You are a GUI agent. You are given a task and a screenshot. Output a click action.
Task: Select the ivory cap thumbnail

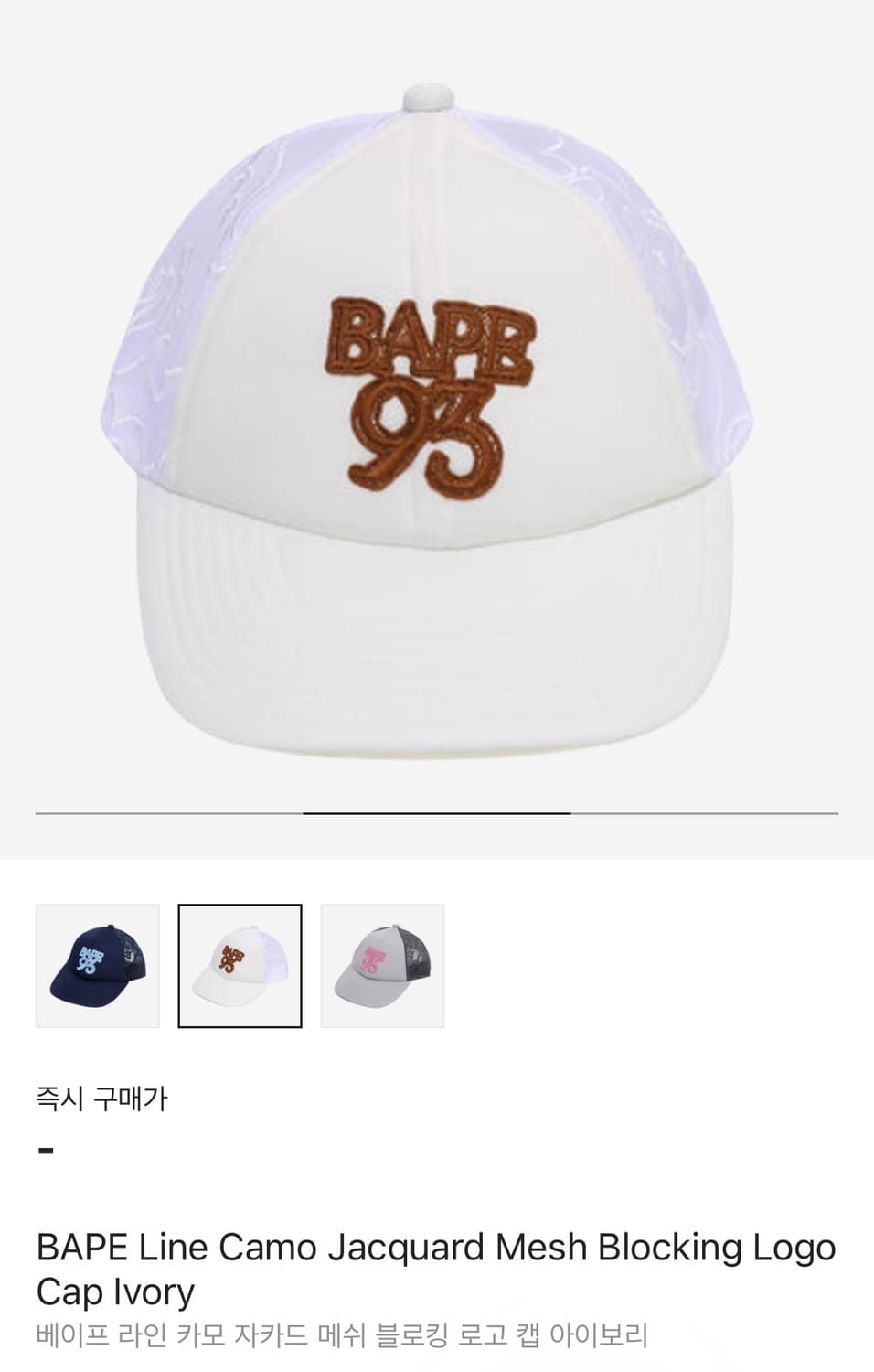[x=240, y=966]
